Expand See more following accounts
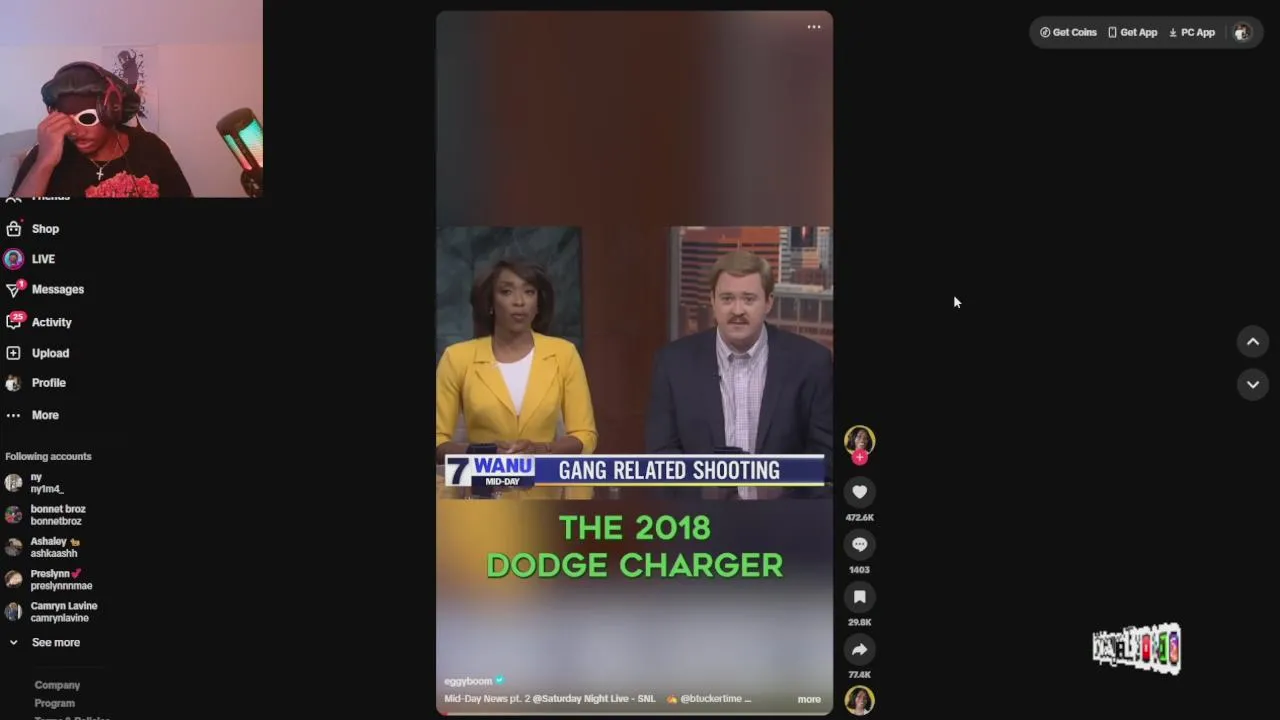The height and width of the screenshot is (720, 1280). [55, 642]
